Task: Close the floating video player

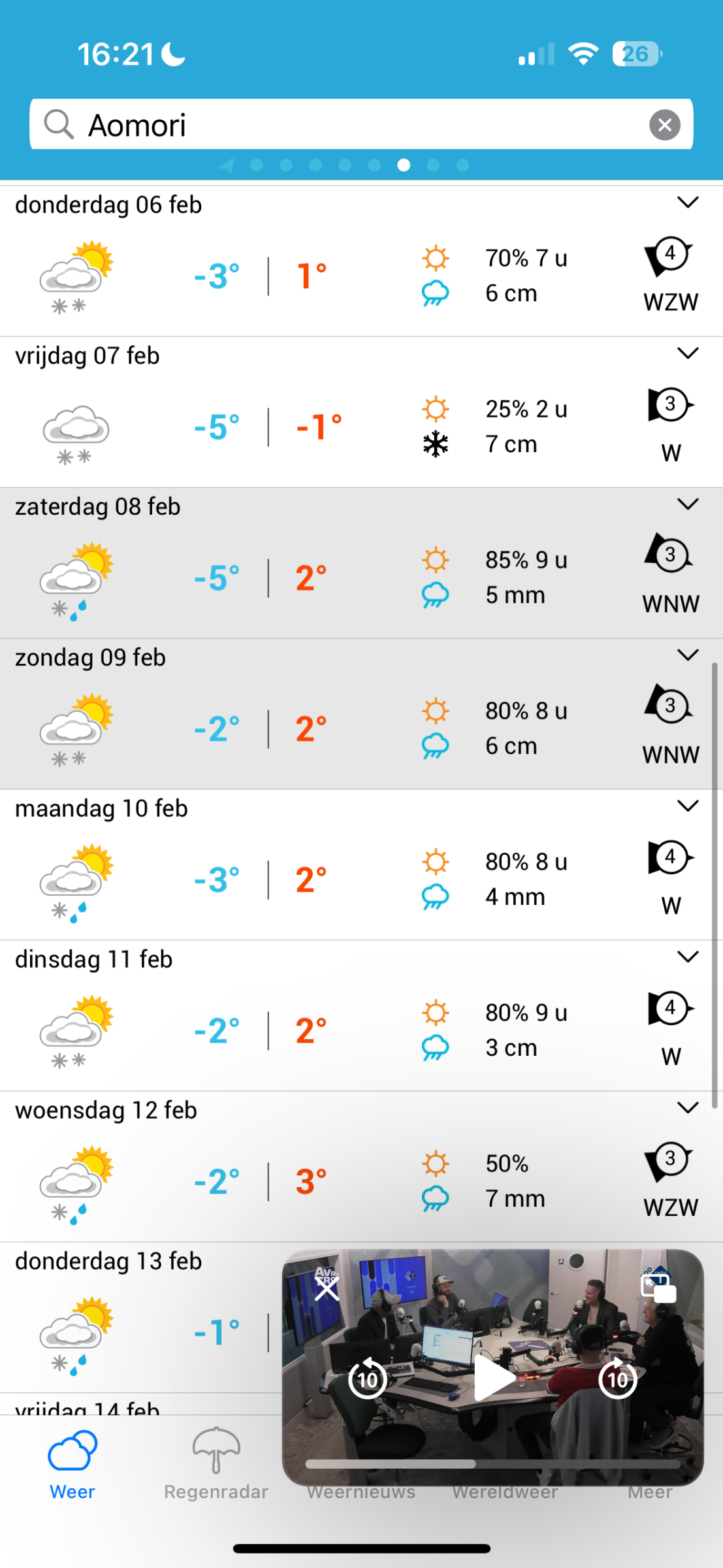Action: pos(327,1290)
